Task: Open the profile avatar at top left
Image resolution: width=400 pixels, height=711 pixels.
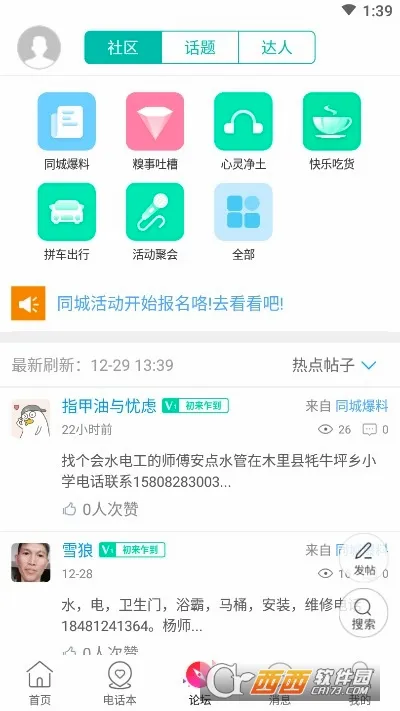Action: click(39, 47)
